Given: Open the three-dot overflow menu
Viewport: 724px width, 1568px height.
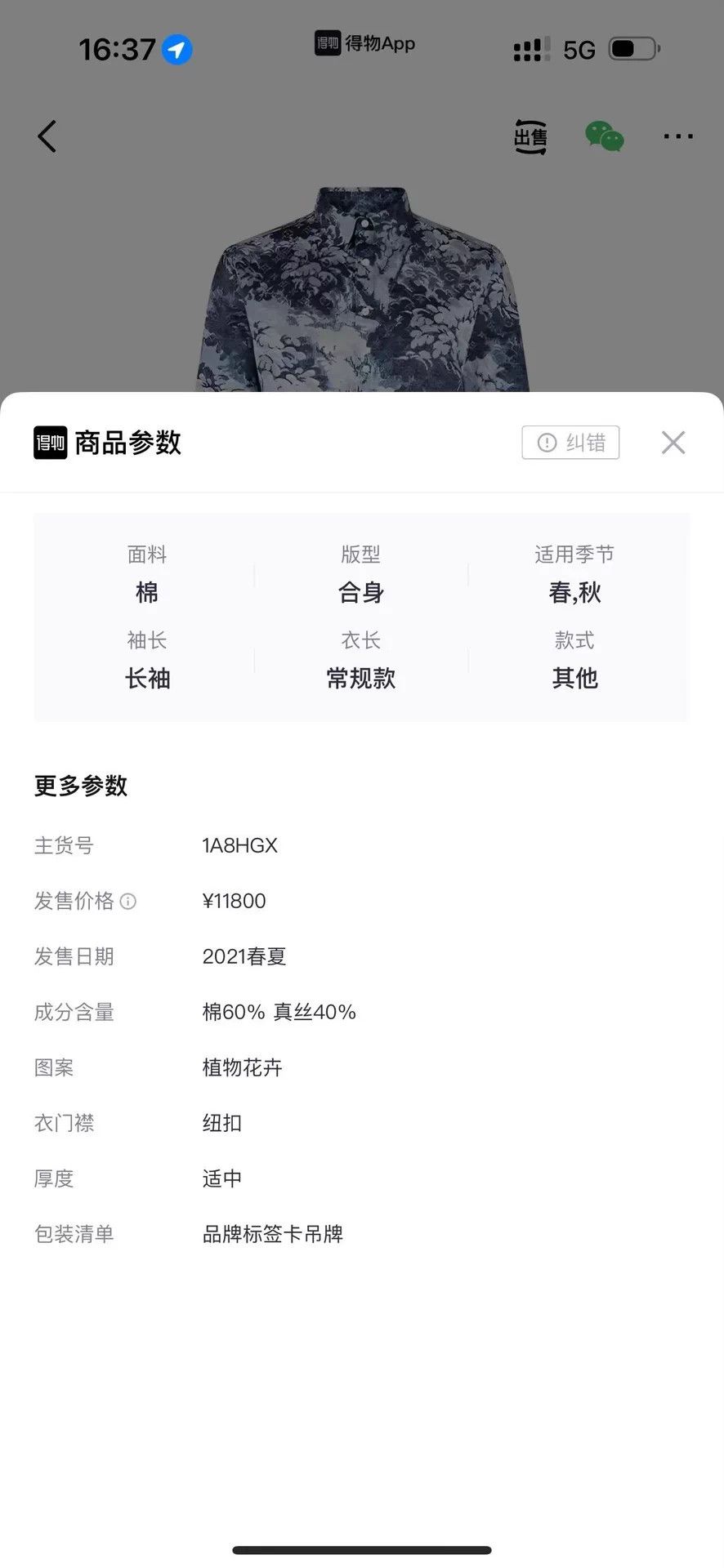Looking at the screenshot, I should (678, 136).
